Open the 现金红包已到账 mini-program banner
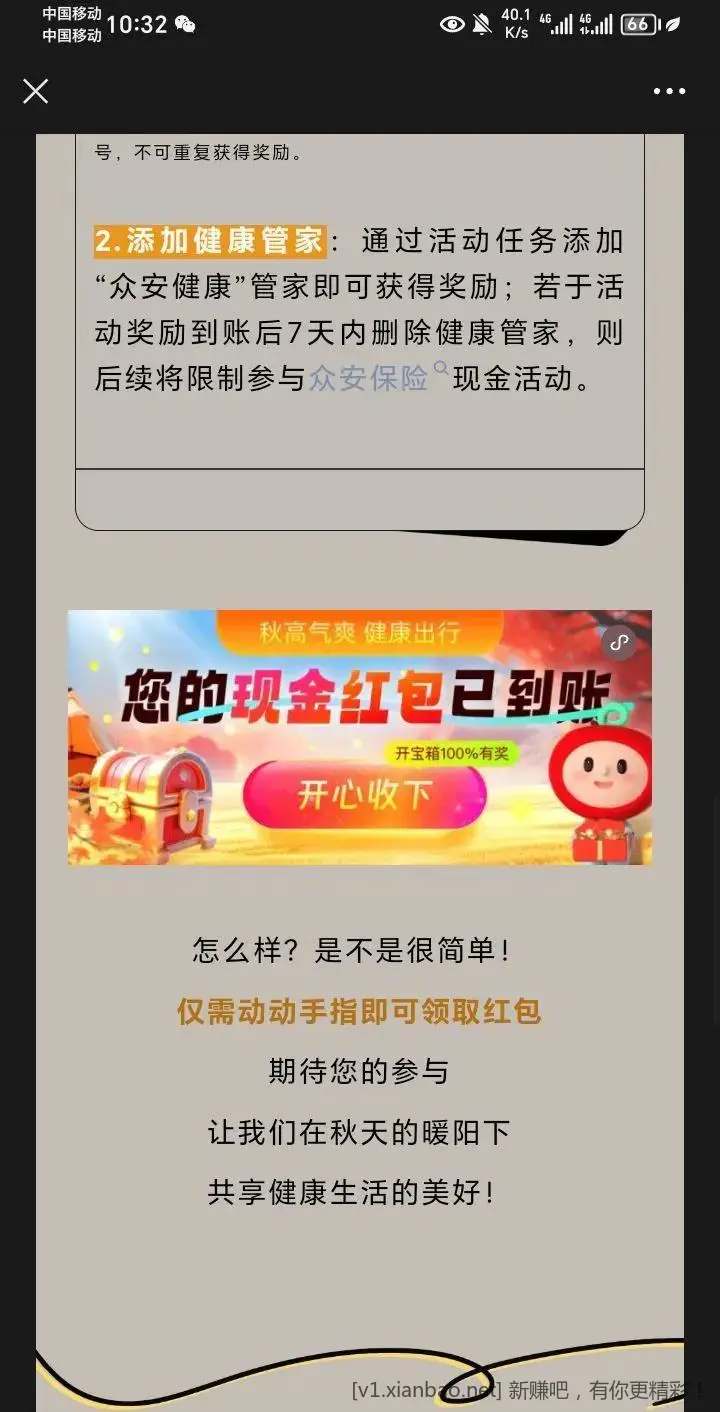Image resolution: width=720 pixels, height=1412 pixels. tap(360, 737)
